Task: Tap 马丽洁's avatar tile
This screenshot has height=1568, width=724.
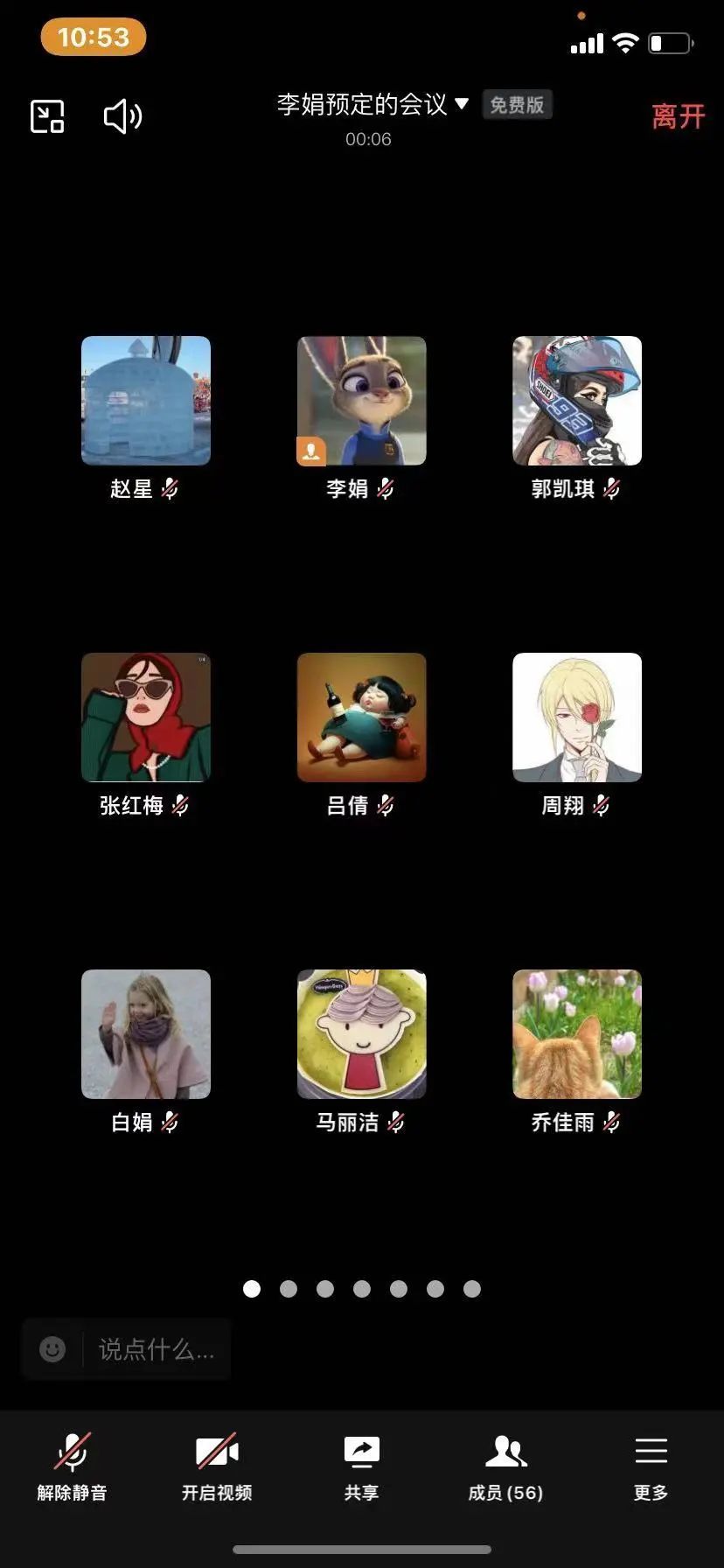Action: [361, 1034]
